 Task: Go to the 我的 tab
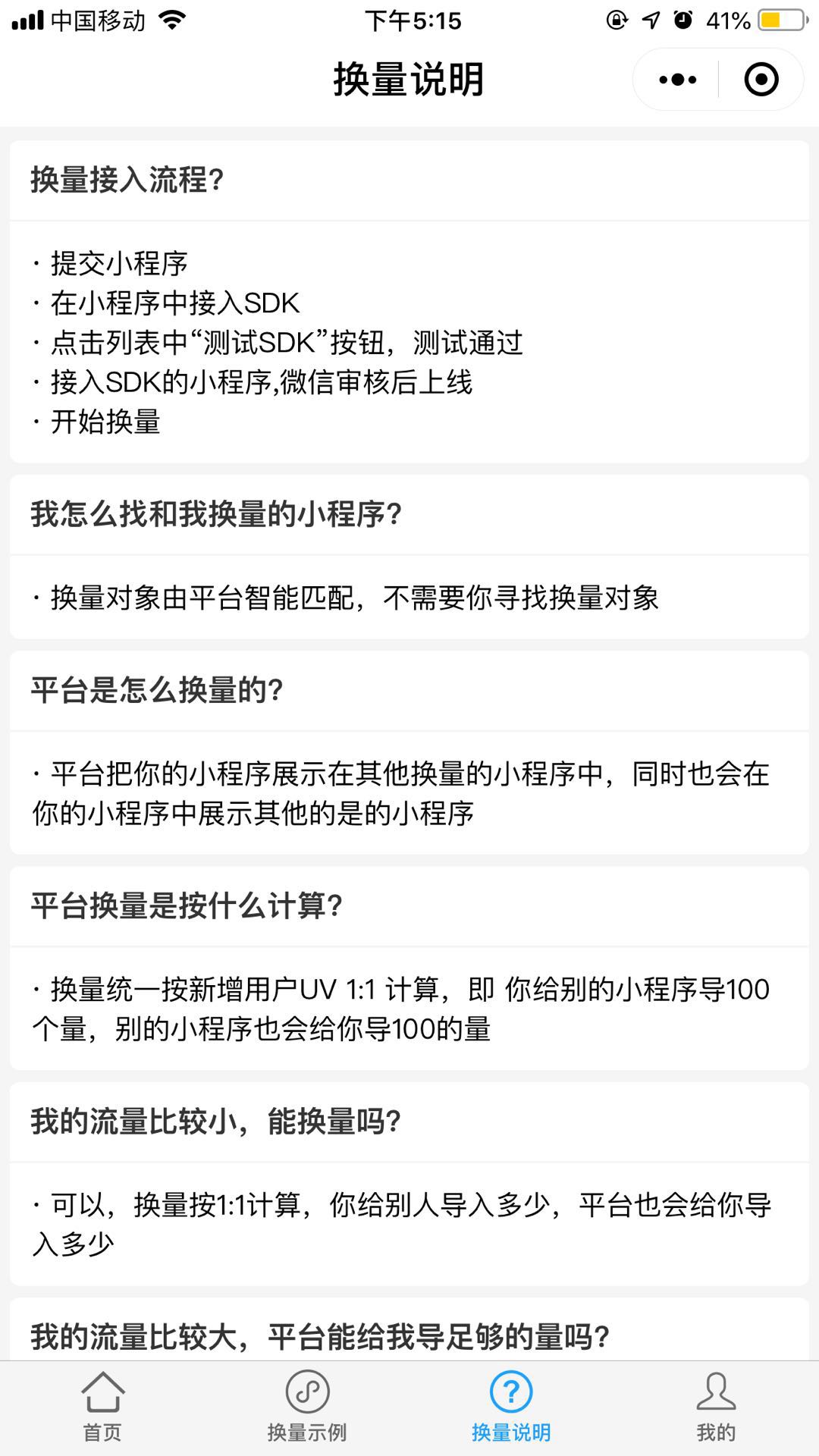coord(716,1407)
